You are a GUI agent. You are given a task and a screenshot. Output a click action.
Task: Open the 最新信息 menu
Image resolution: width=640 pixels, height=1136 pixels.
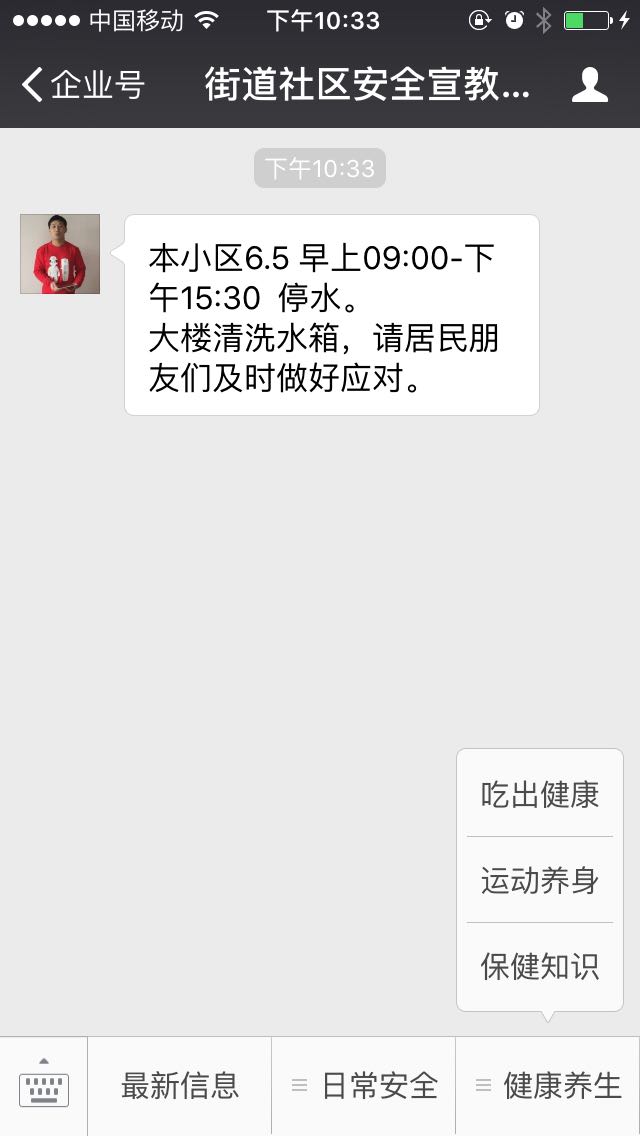click(180, 1085)
